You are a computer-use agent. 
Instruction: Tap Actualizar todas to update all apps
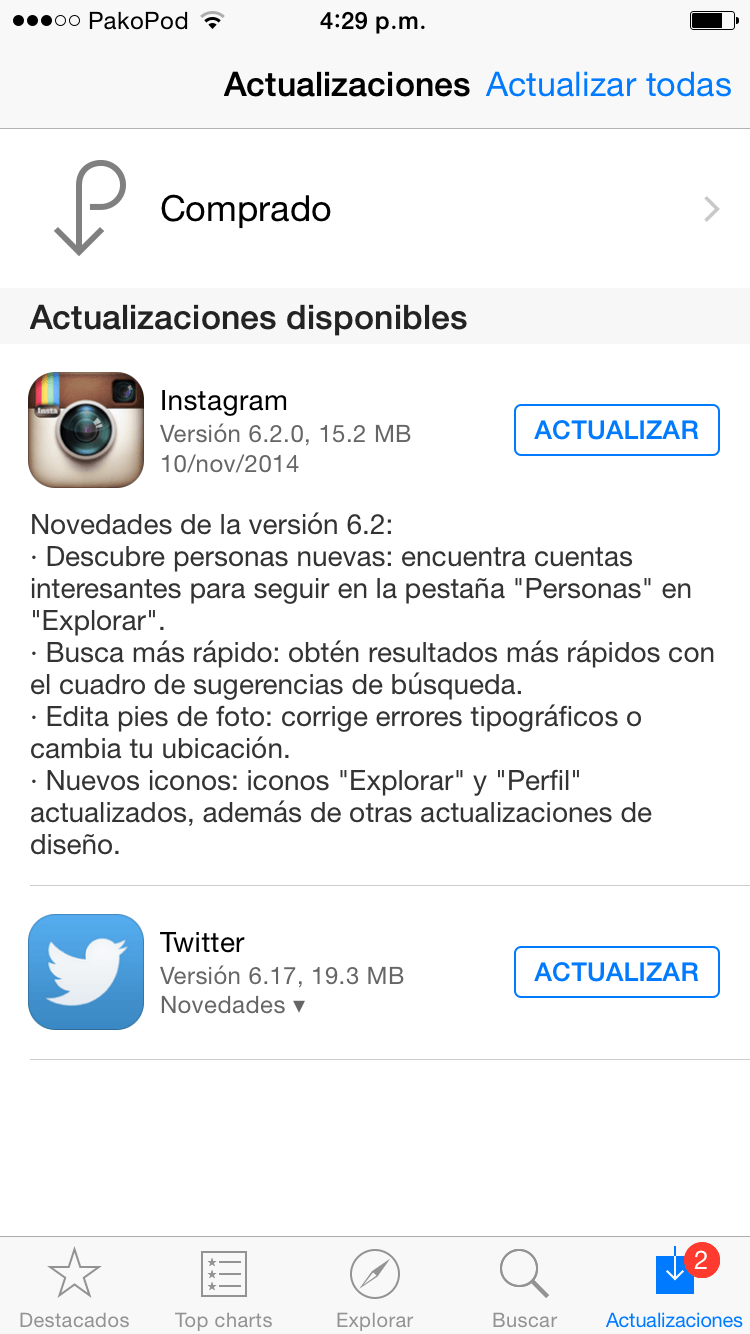[x=608, y=85]
